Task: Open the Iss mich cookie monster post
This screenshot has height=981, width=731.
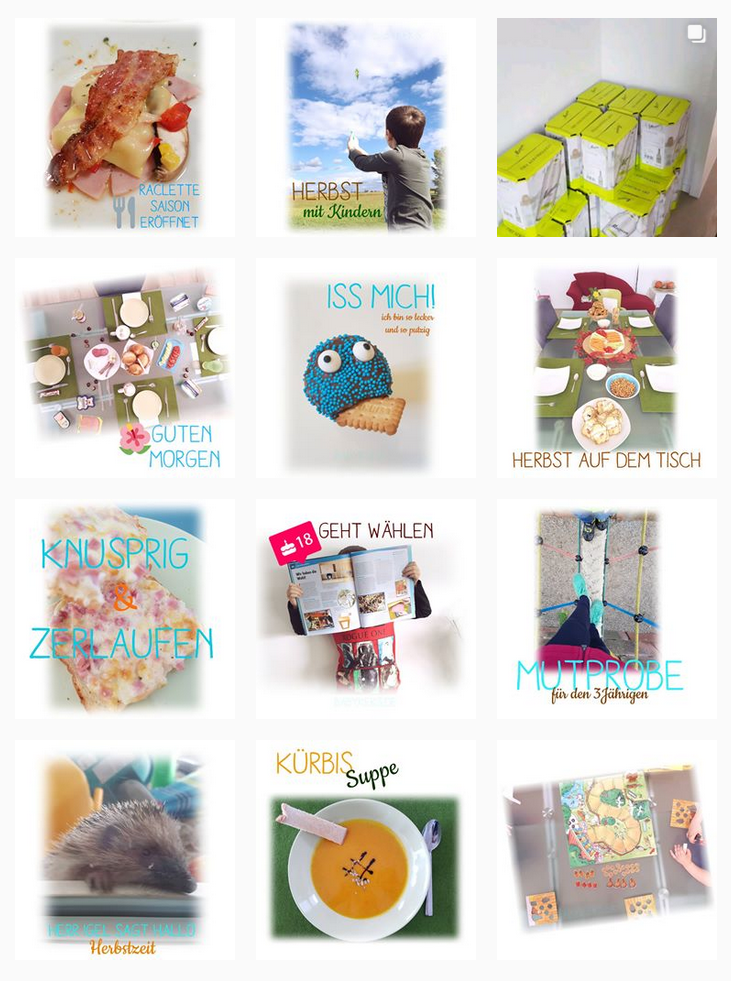Action: coord(365,368)
